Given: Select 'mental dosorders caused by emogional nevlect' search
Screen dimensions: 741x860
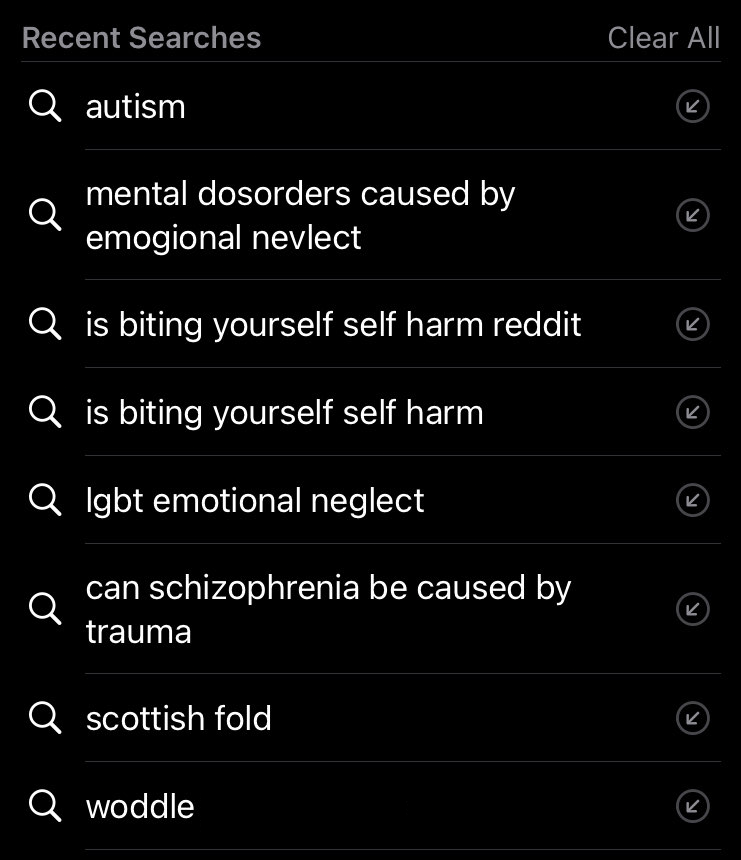Looking at the screenshot, I should pos(300,215).
